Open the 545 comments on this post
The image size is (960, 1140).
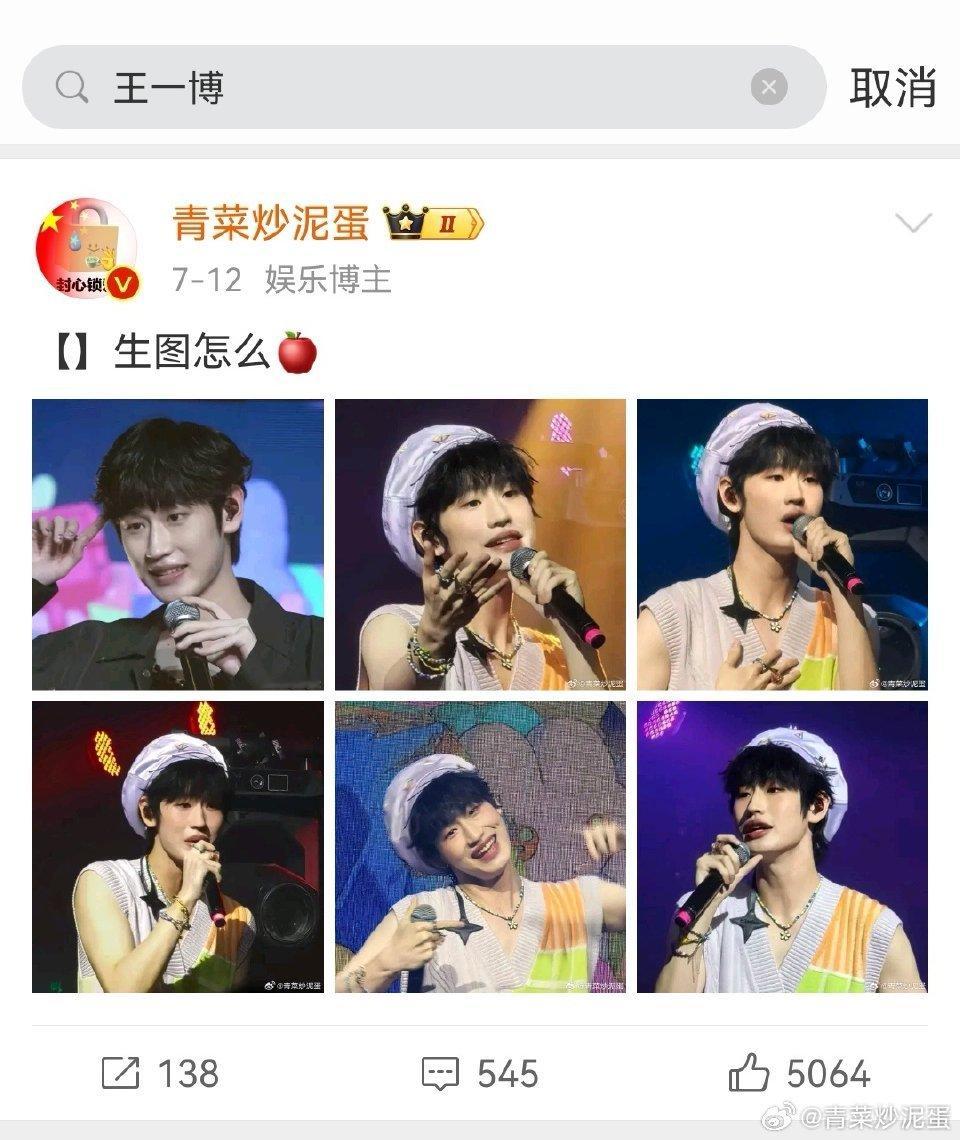pos(480,1074)
